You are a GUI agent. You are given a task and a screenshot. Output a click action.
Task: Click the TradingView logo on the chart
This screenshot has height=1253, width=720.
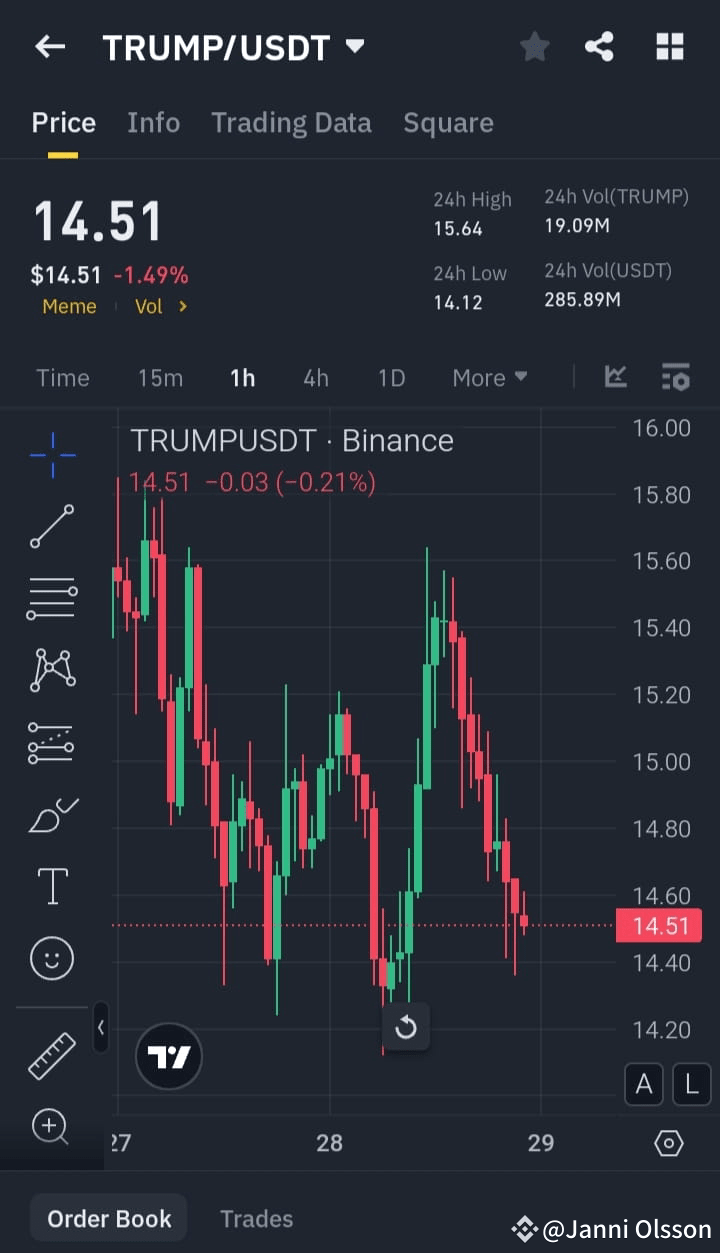pyautogui.click(x=169, y=1056)
